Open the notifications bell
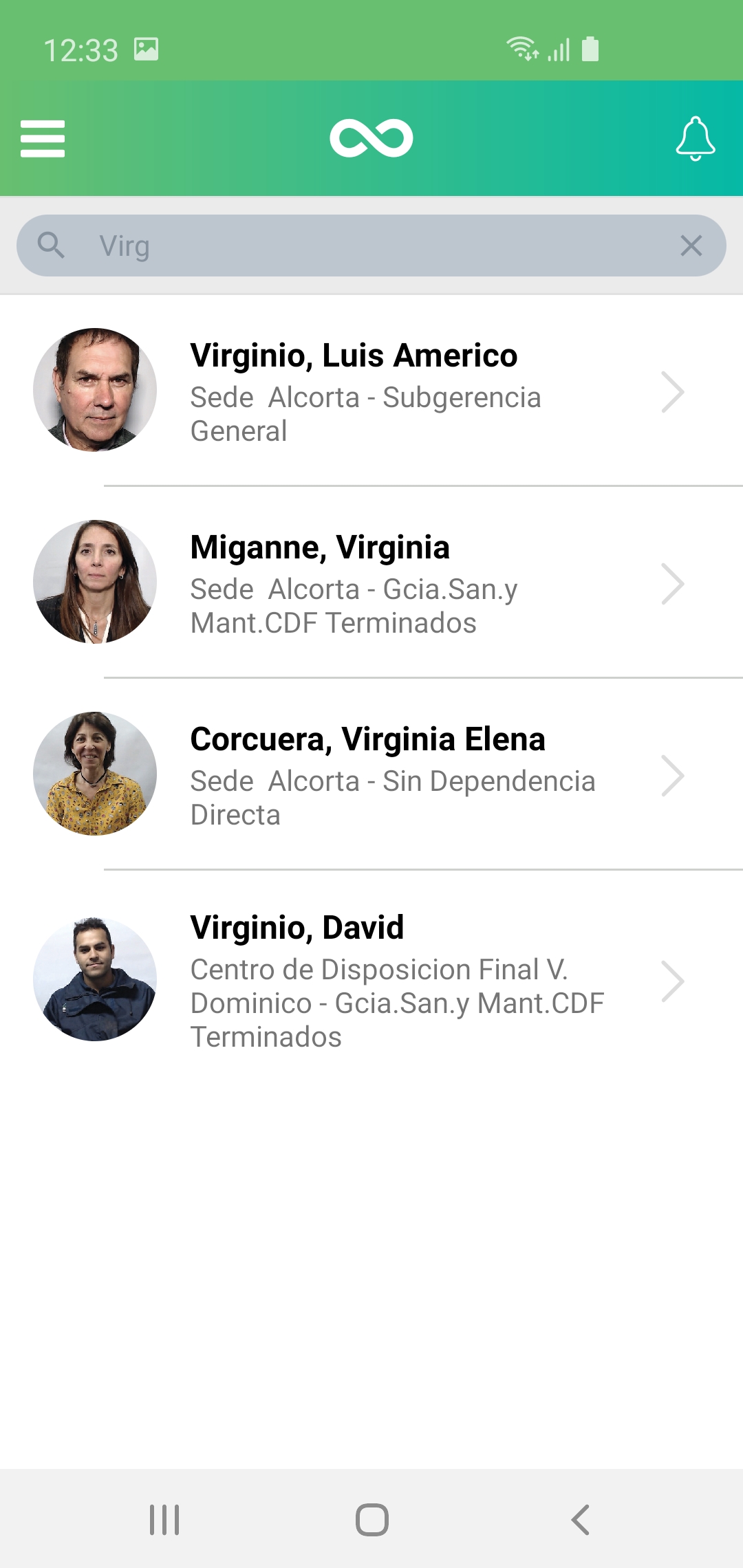The width and height of the screenshot is (743, 1568). coord(695,138)
